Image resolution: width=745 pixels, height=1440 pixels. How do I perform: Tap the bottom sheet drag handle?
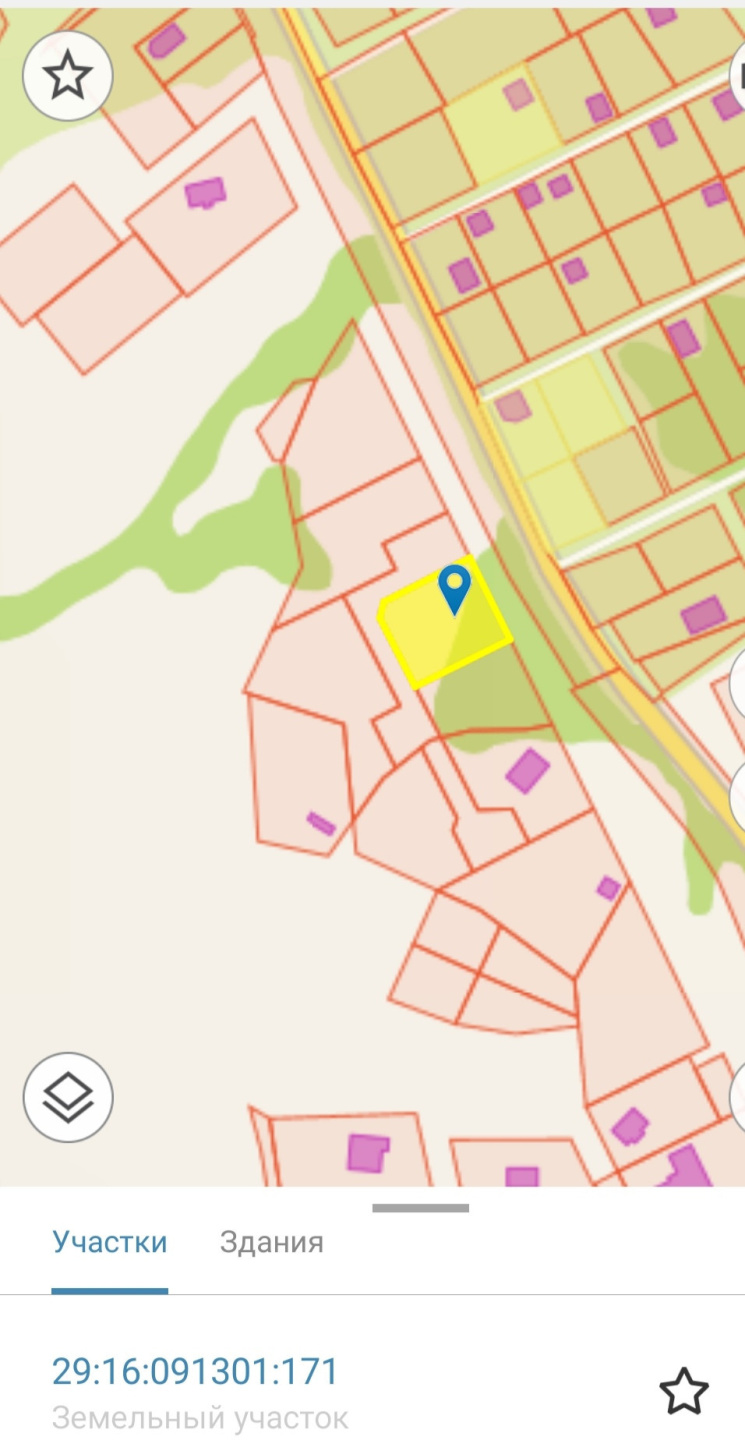[420, 1208]
